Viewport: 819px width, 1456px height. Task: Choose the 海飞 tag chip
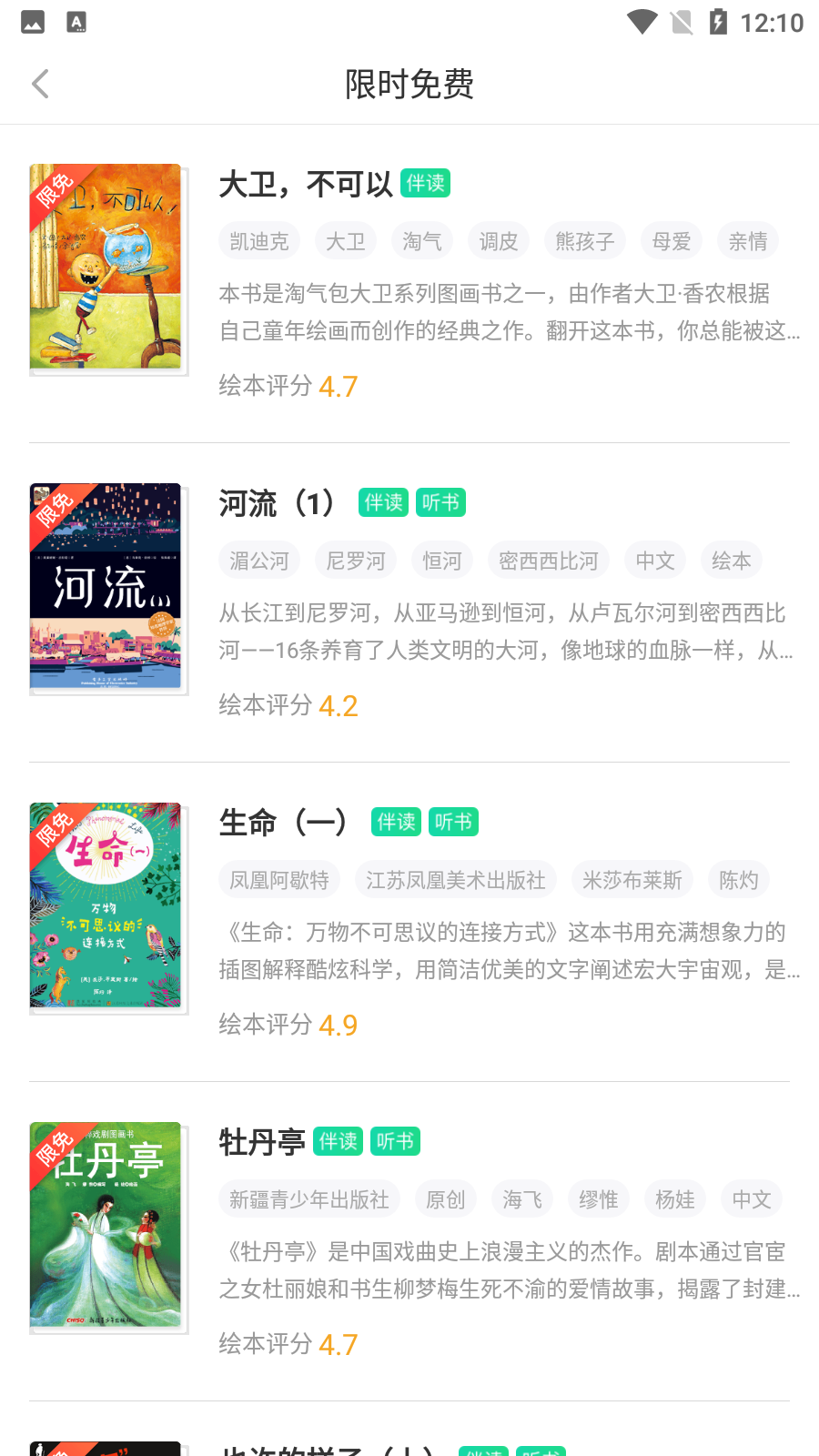[x=522, y=1199]
